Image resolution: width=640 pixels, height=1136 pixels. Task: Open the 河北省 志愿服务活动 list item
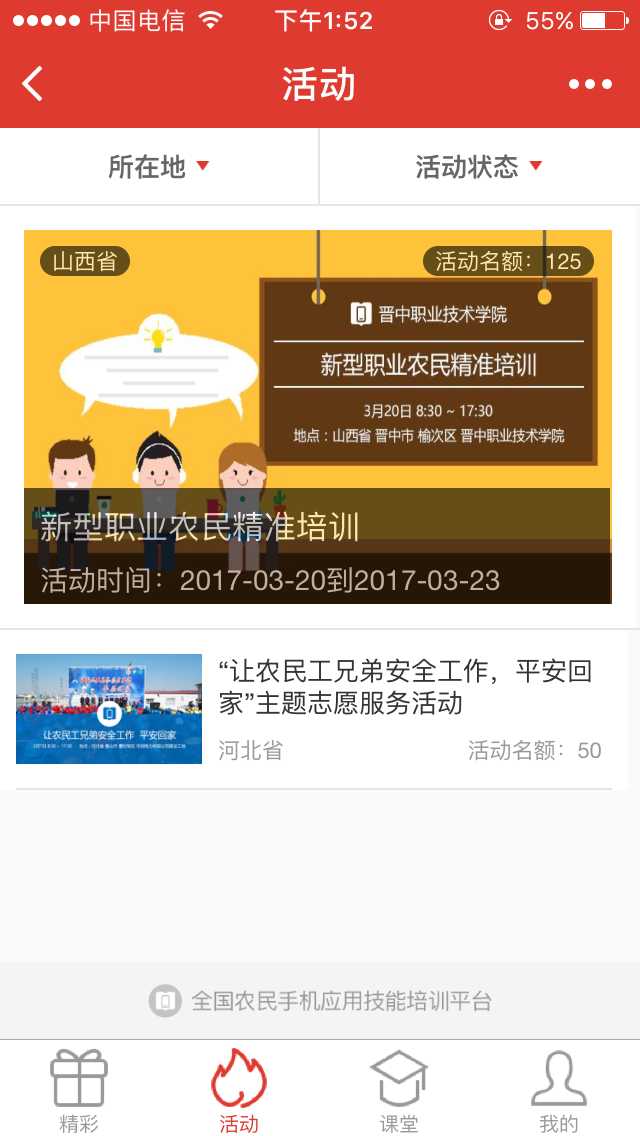tap(318, 708)
